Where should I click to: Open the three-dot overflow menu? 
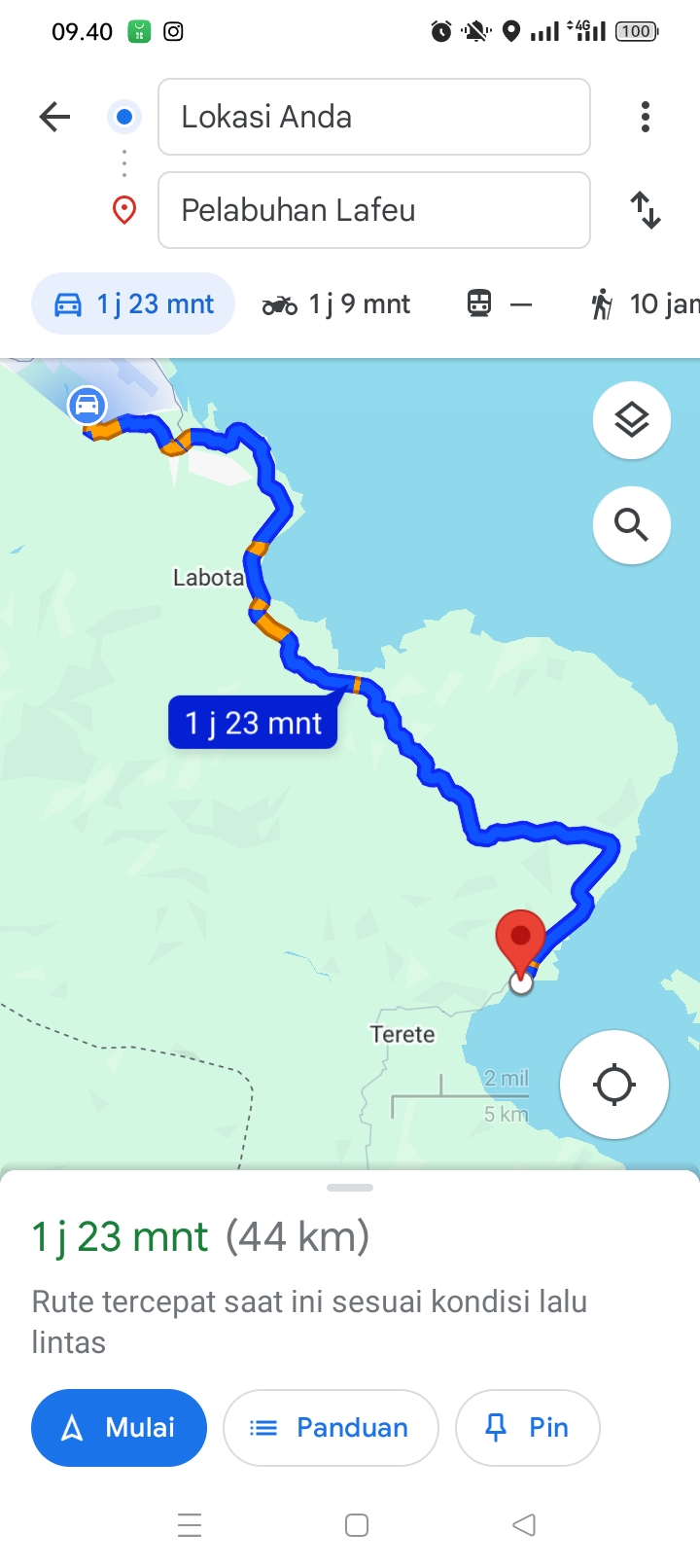pyautogui.click(x=645, y=117)
